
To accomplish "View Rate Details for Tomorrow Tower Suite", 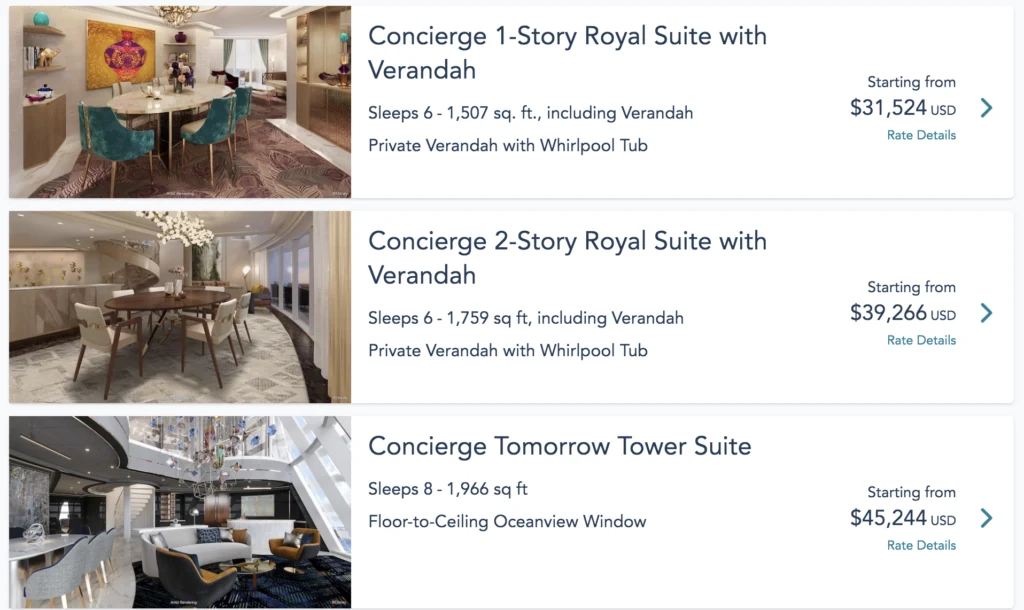I will [x=921, y=545].
